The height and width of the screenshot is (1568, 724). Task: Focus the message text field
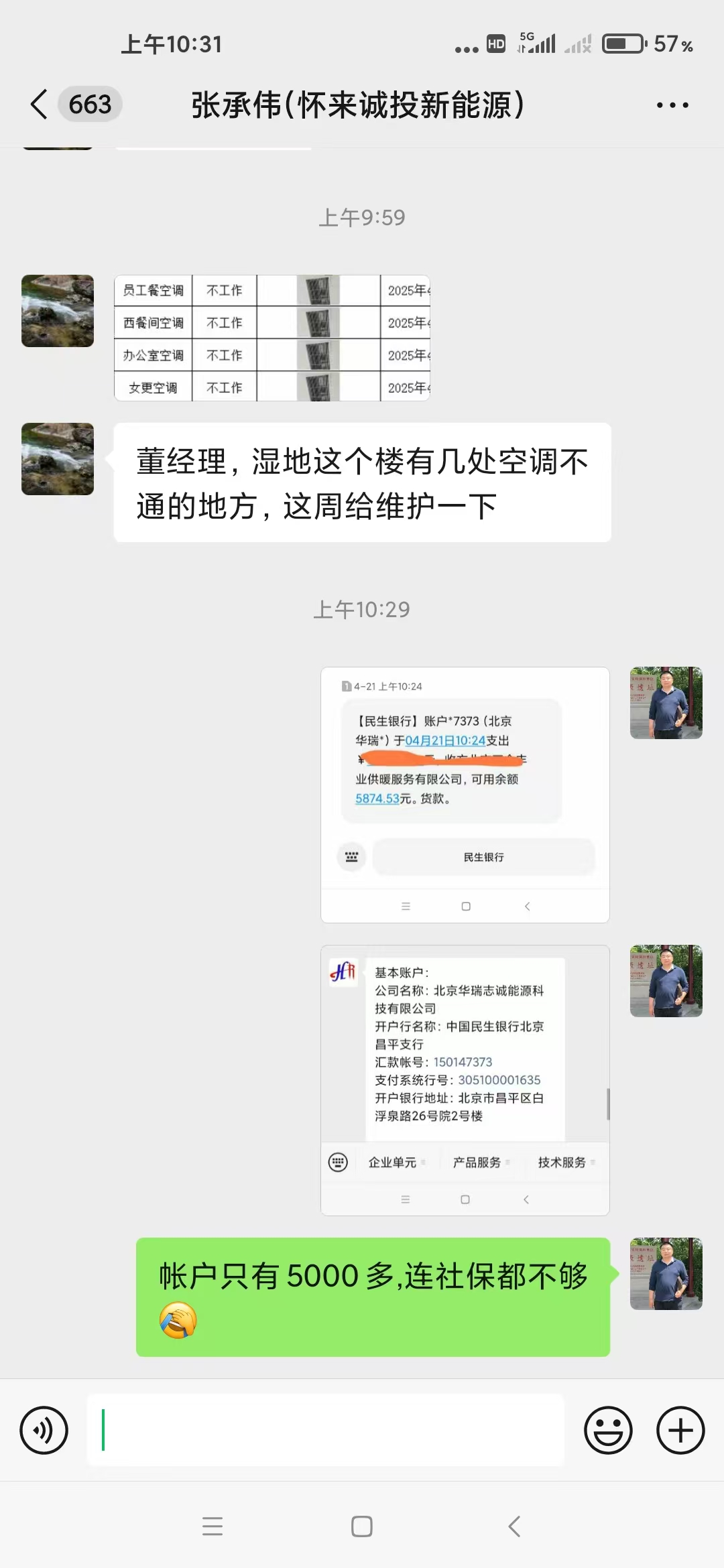pos(326,1430)
